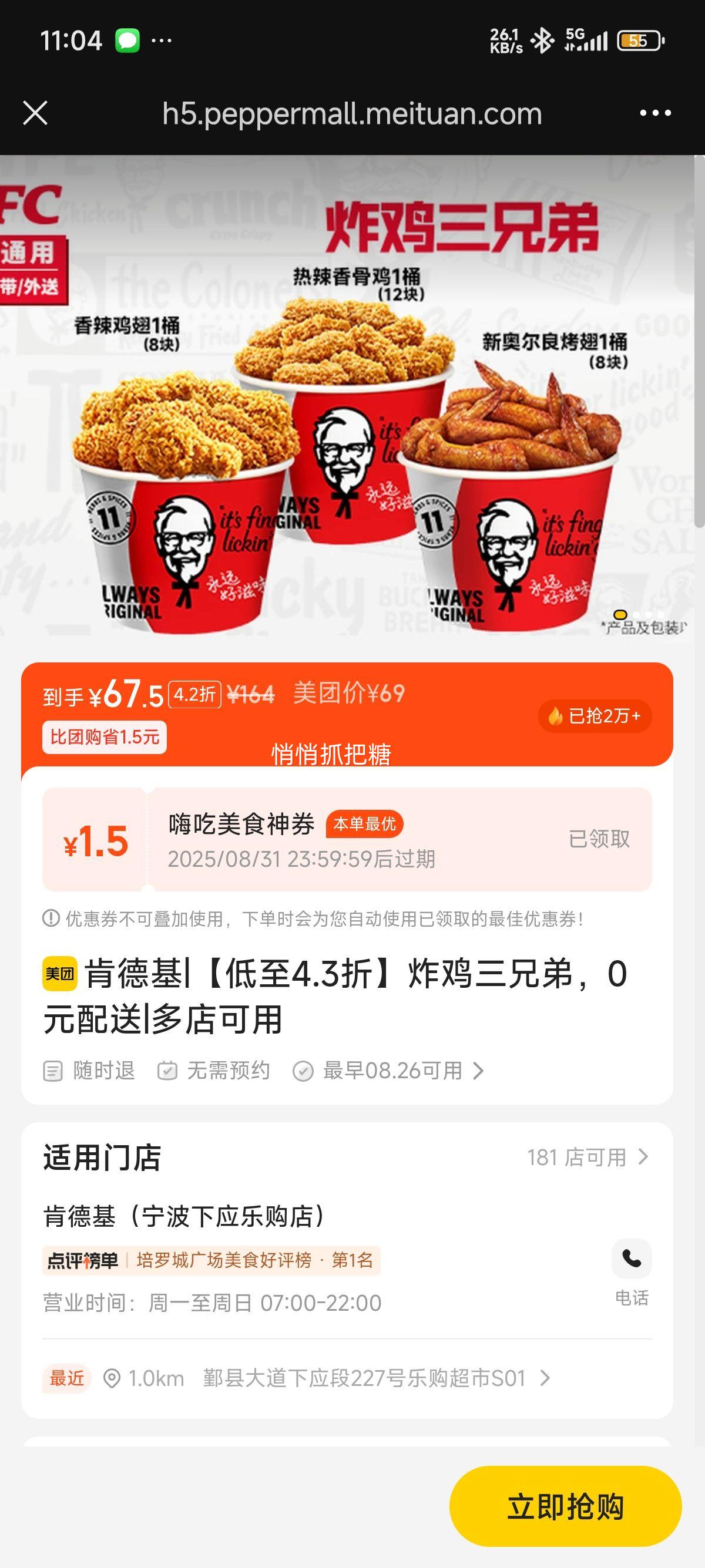
Task: Open the 嗨吃美食神券 ¥1.5 coupon
Action: click(347, 839)
